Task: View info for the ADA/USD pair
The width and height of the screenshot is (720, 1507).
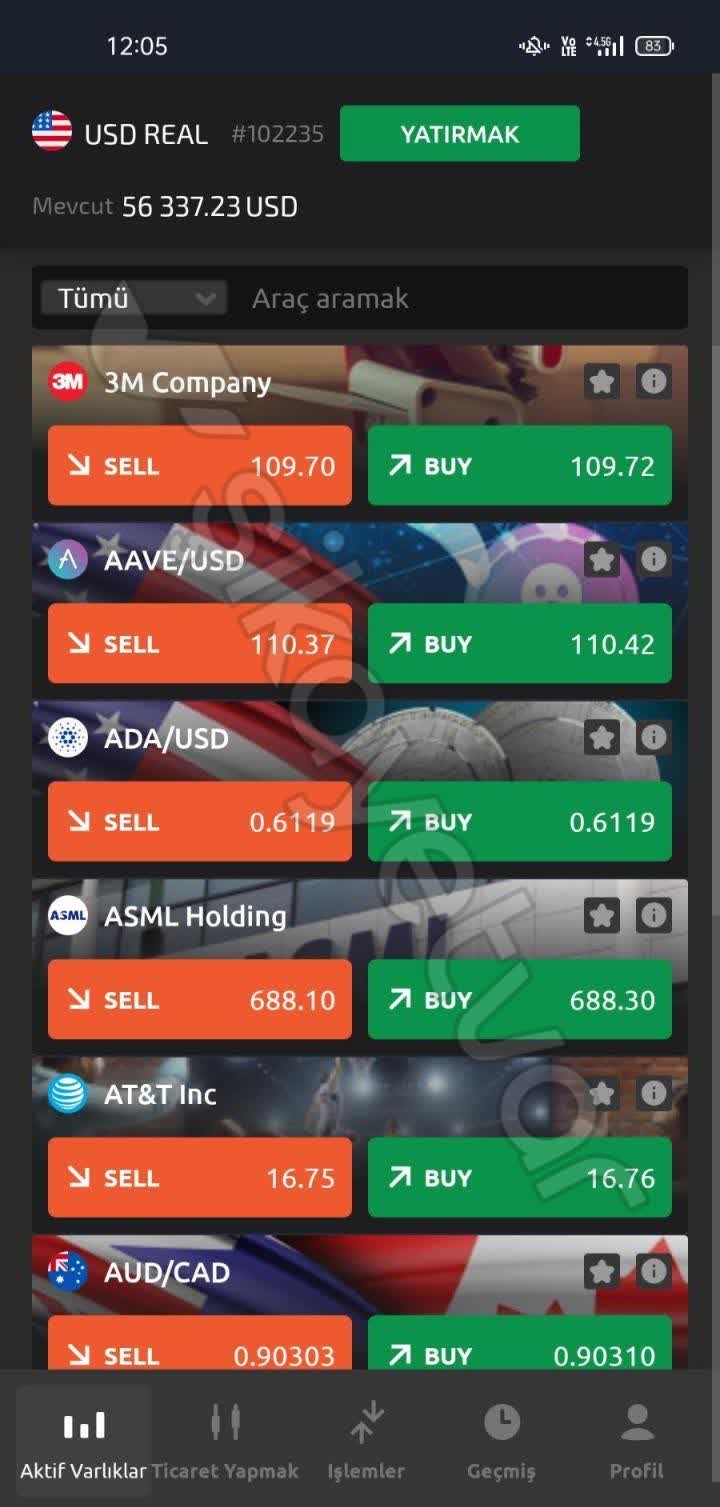Action: coord(654,738)
